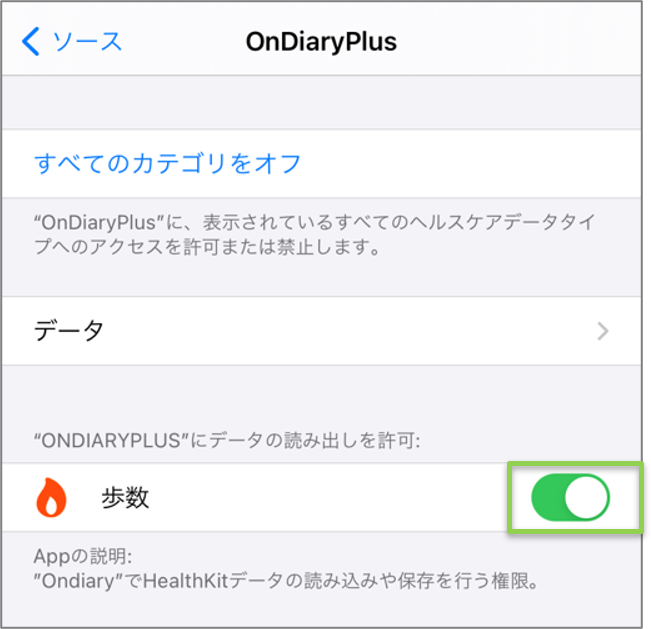Open the データ row
651x629 pixels.
click(x=320, y=331)
